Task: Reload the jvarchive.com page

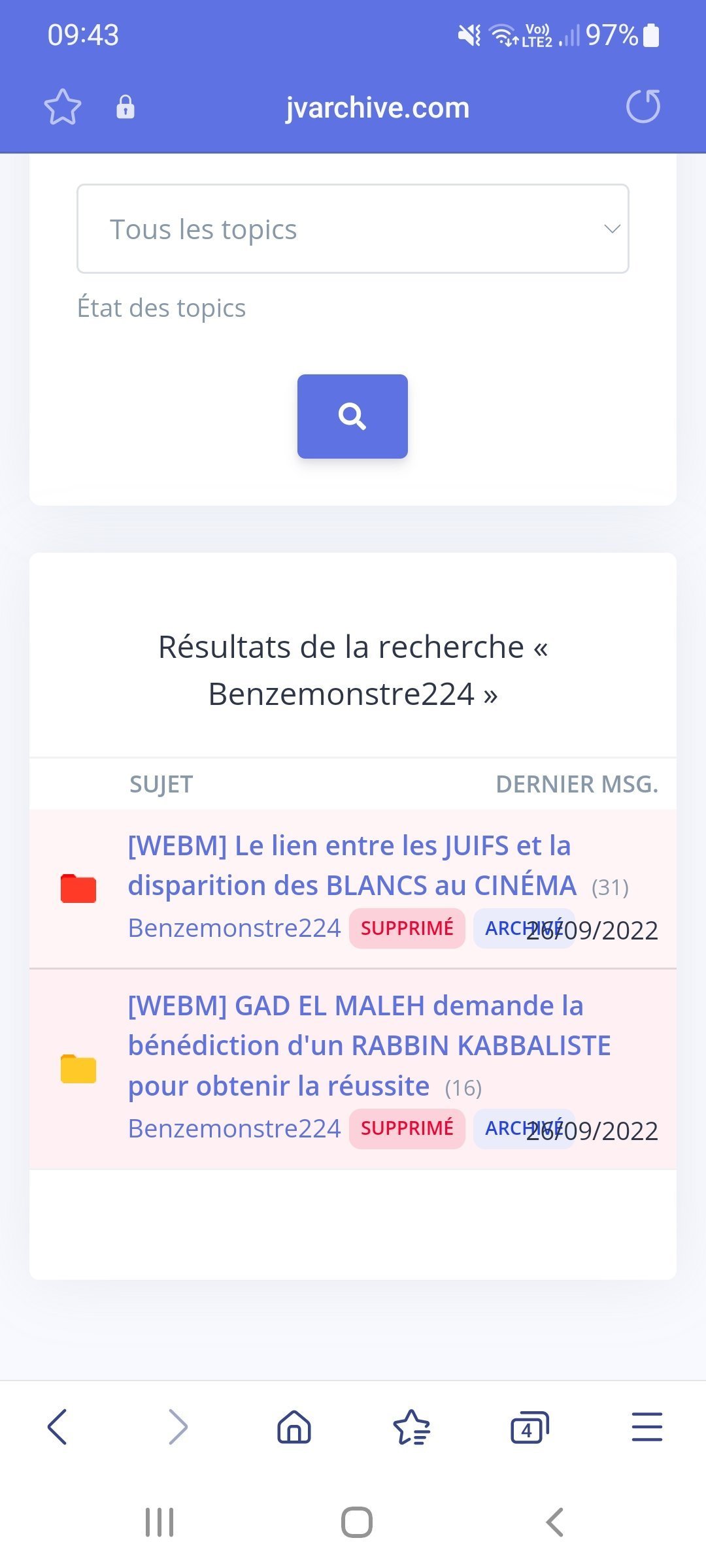Action: [x=643, y=106]
